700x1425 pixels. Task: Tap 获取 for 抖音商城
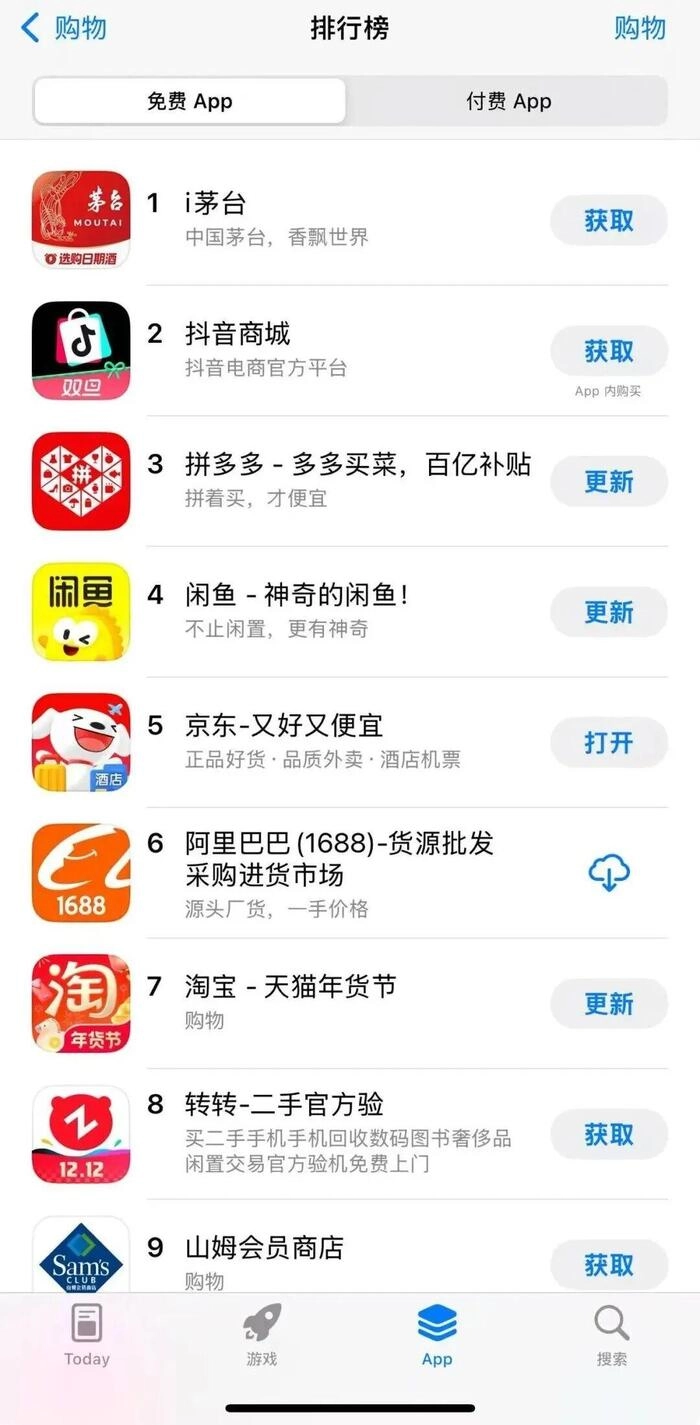click(x=608, y=351)
